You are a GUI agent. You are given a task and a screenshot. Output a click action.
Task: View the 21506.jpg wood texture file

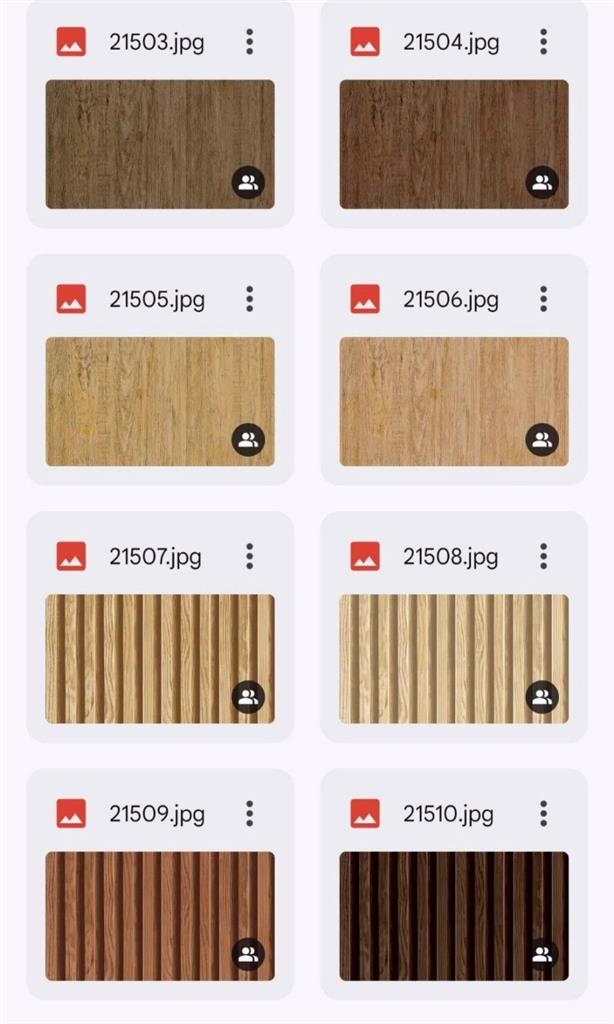(x=454, y=402)
